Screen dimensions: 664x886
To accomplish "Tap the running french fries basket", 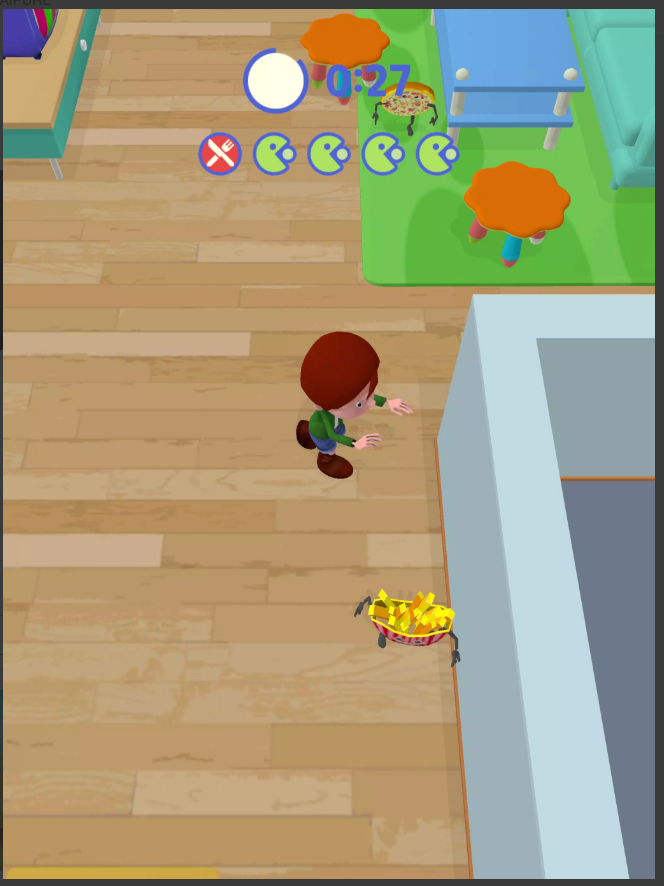I will point(410,621).
